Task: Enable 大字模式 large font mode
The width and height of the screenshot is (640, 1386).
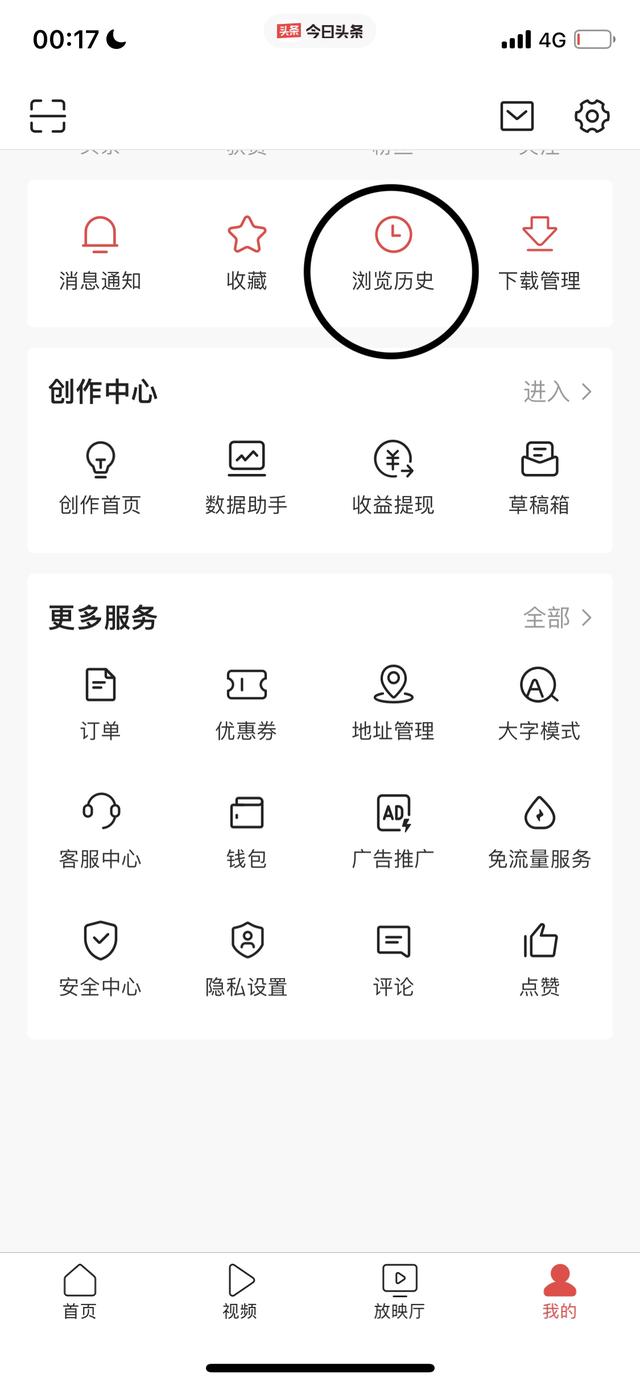Action: click(x=540, y=704)
